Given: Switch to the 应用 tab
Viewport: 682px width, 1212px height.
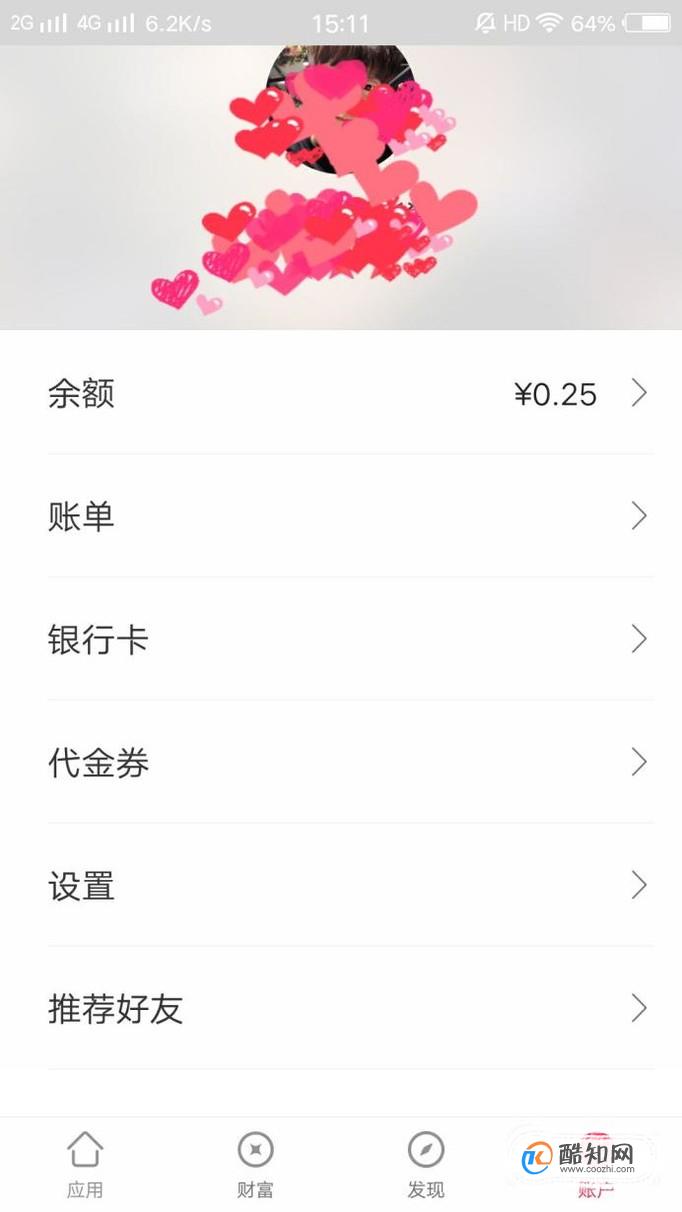Looking at the screenshot, I should 85,1165.
